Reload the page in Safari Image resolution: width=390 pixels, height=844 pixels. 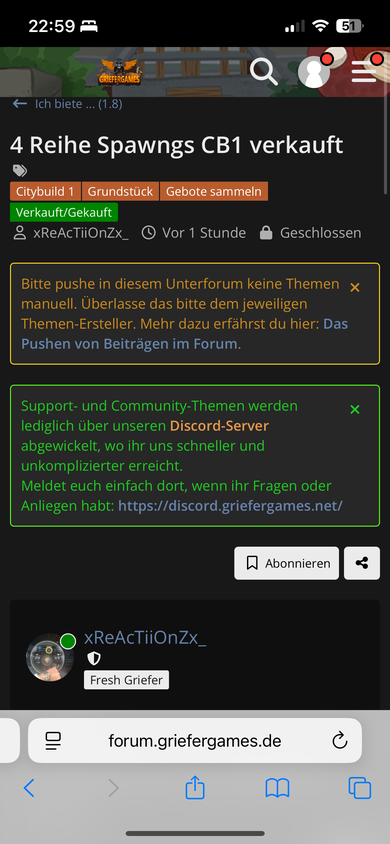tap(339, 741)
